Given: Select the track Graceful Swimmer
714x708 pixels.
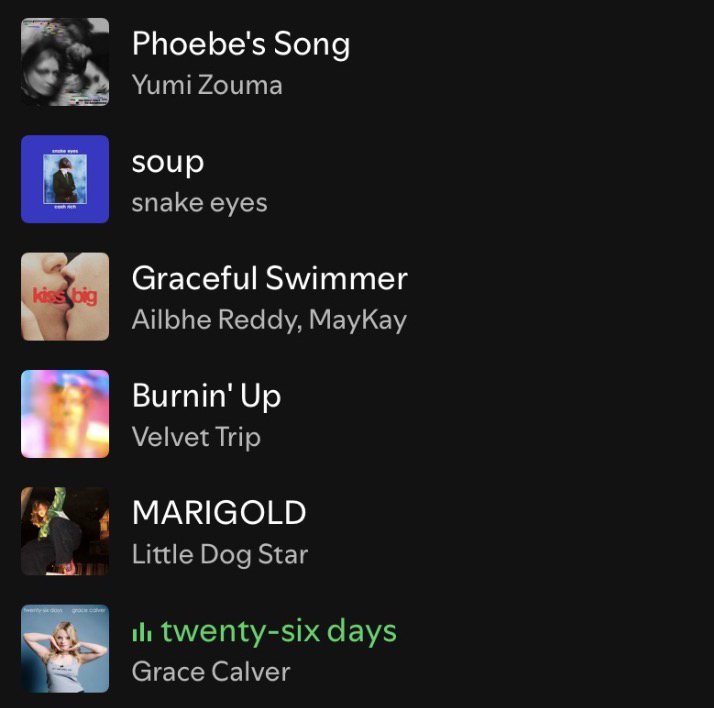Looking at the screenshot, I should (269, 279).
